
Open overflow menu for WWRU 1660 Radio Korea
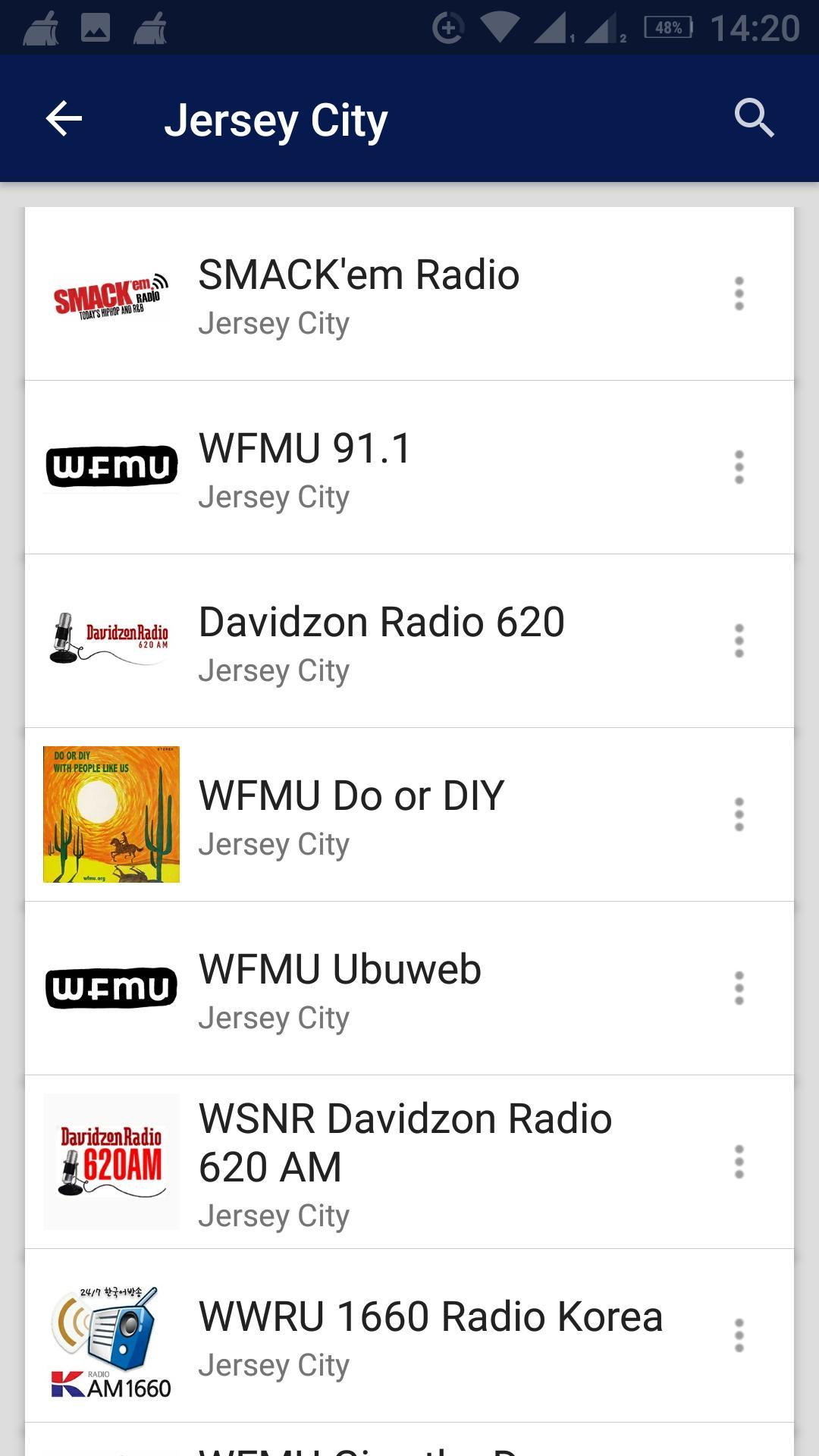[739, 1335]
